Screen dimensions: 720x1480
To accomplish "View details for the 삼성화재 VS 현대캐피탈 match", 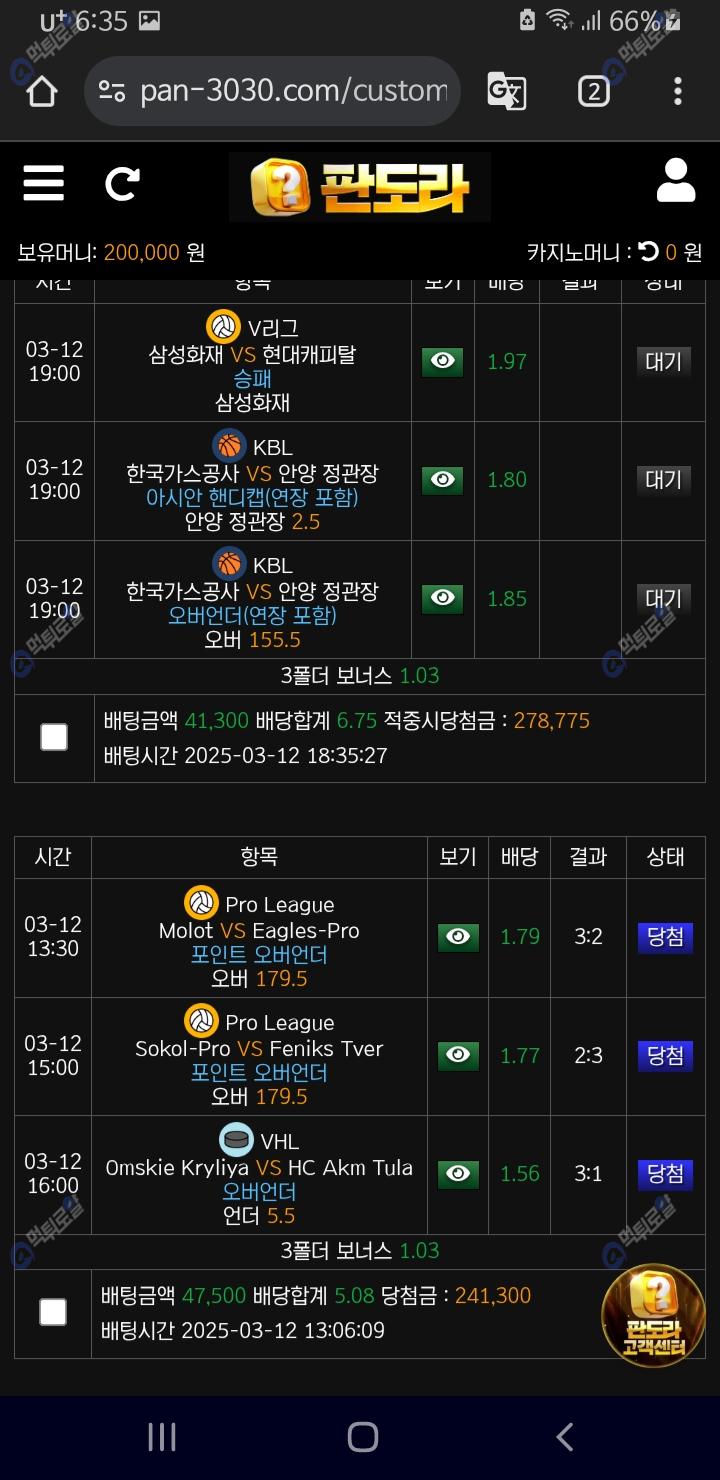I will coord(442,362).
